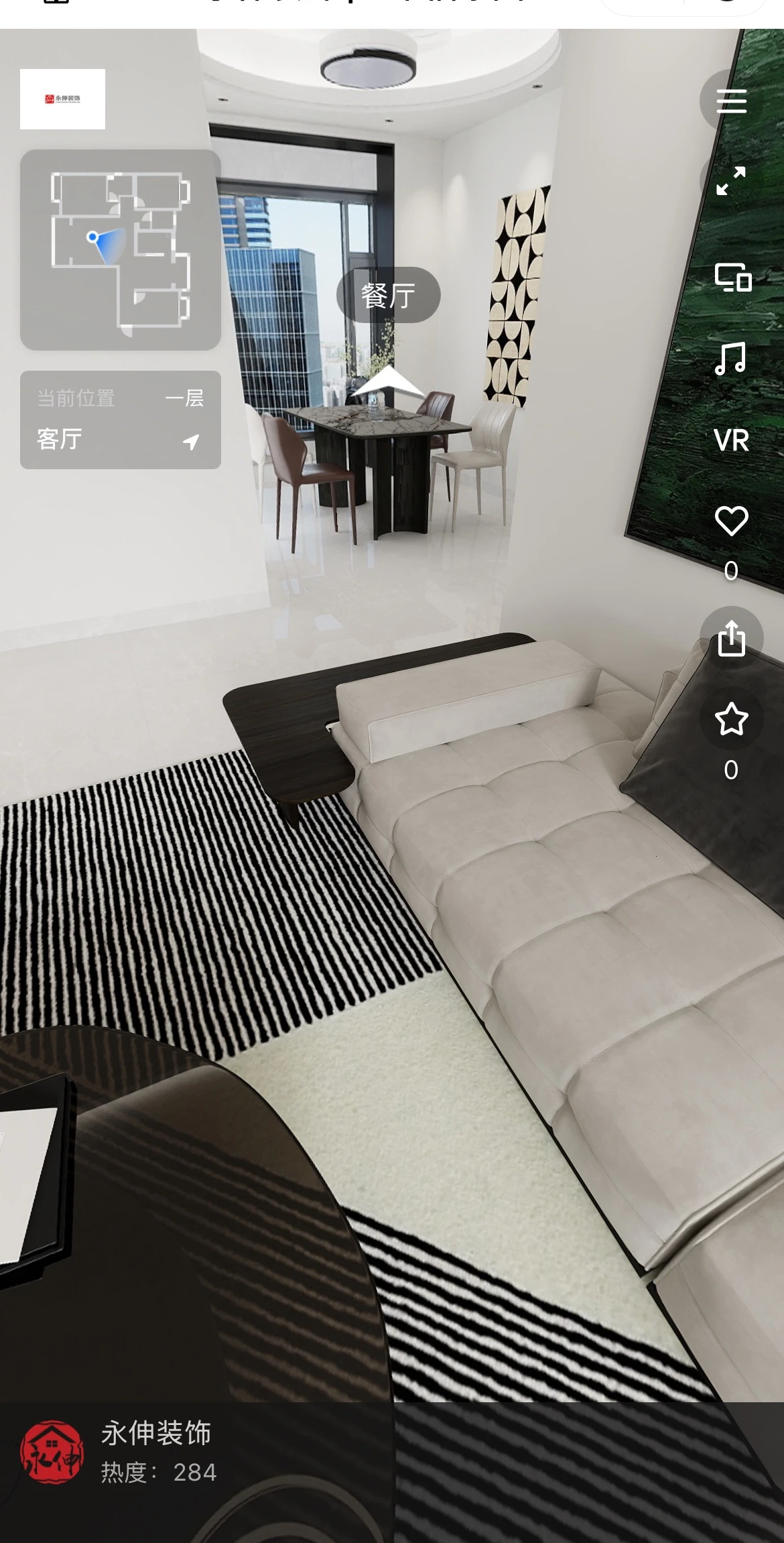The width and height of the screenshot is (784, 1543).
Task: Open the floor plan minimap
Action: pos(121,250)
